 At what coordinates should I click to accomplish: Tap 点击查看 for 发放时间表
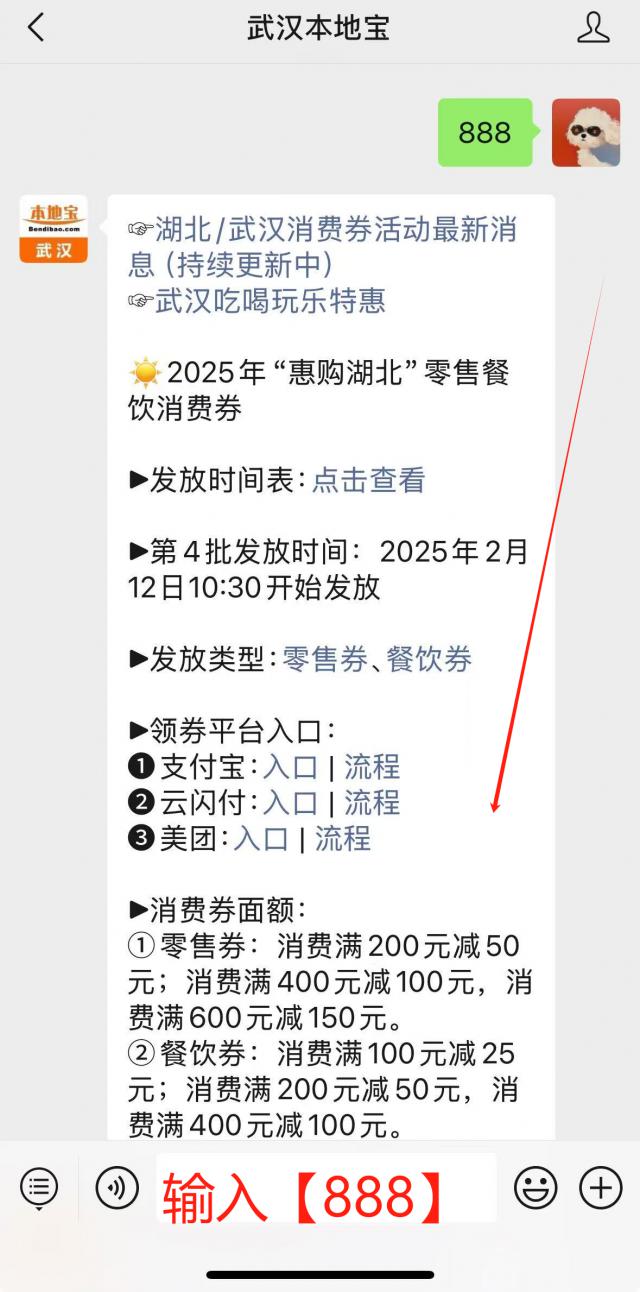click(368, 480)
